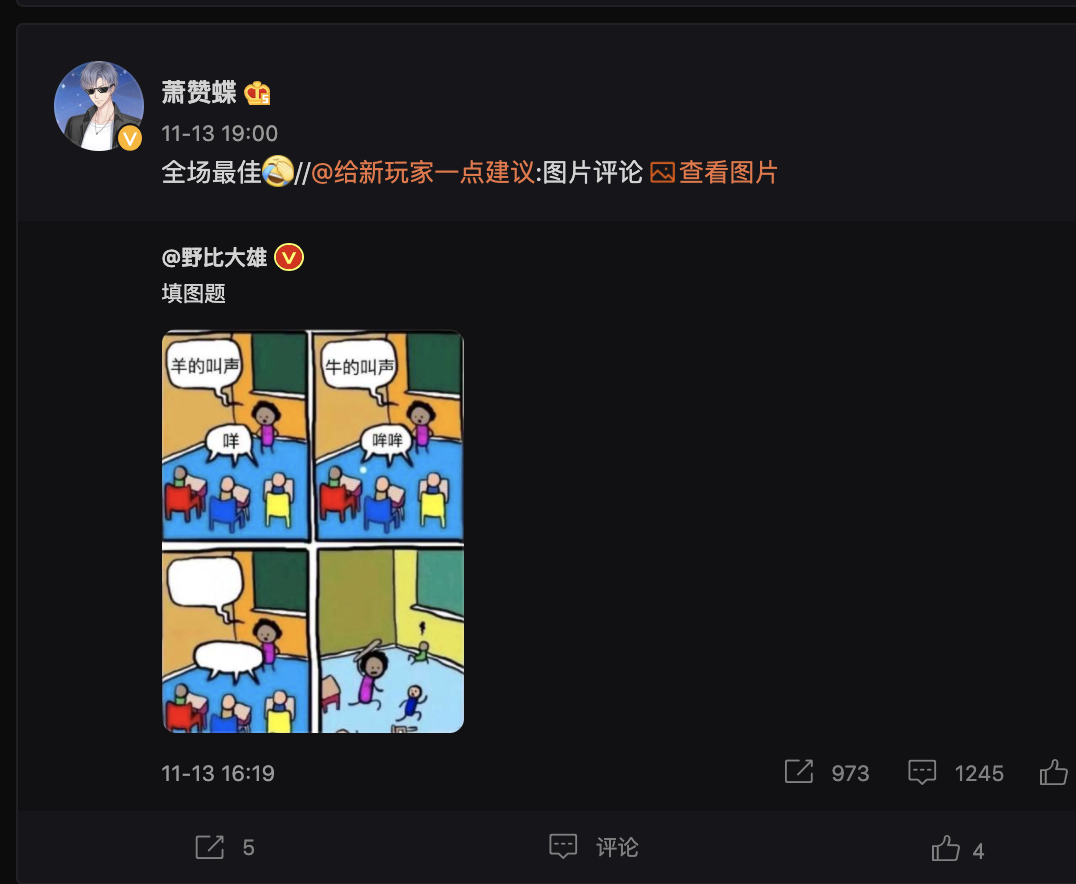Image resolution: width=1076 pixels, height=884 pixels.
Task: Enlarge the 填图题 comic image
Action: pyautogui.click(x=312, y=531)
